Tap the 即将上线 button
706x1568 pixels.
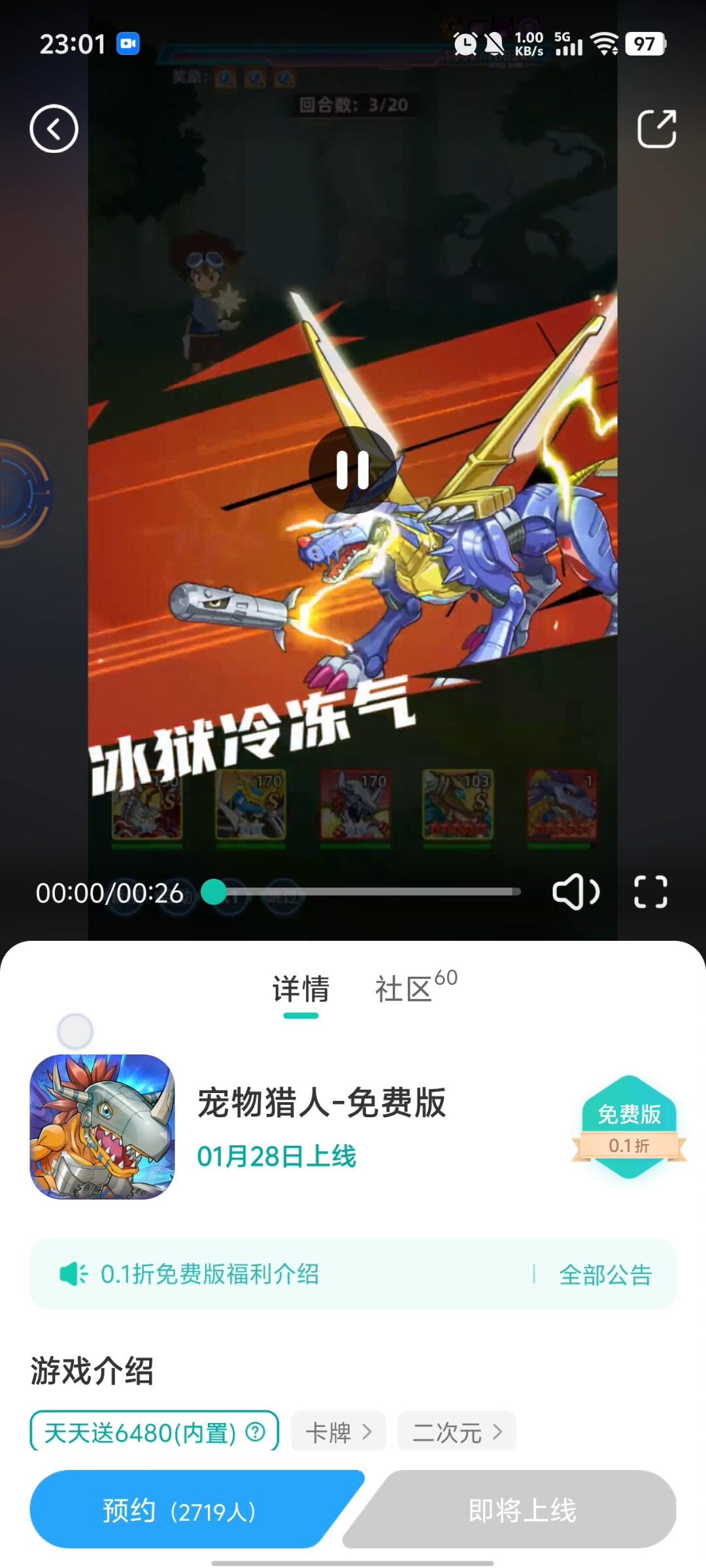(x=522, y=1510)
